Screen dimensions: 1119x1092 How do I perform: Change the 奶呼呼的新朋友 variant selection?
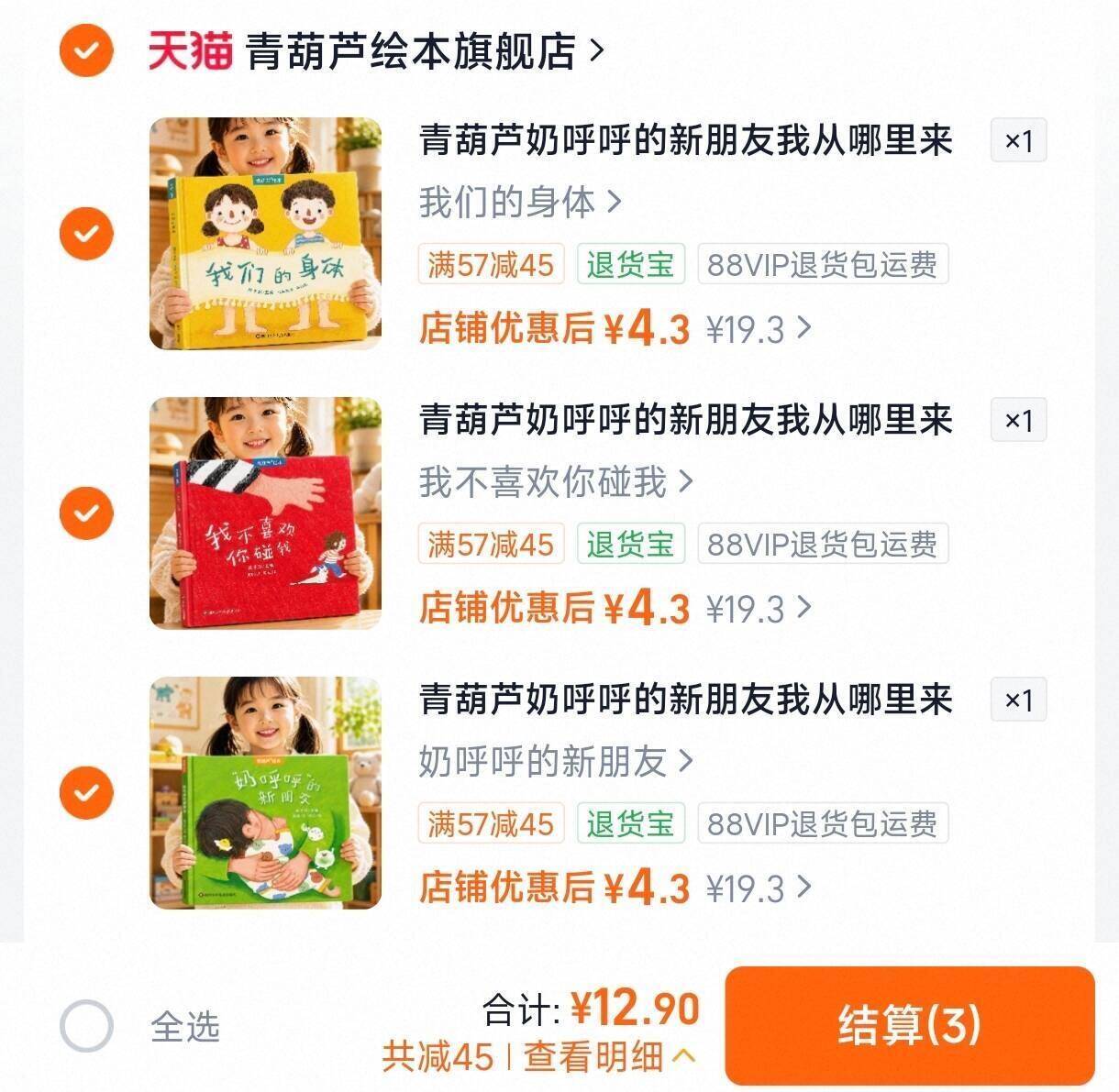[x=556, y=762]
